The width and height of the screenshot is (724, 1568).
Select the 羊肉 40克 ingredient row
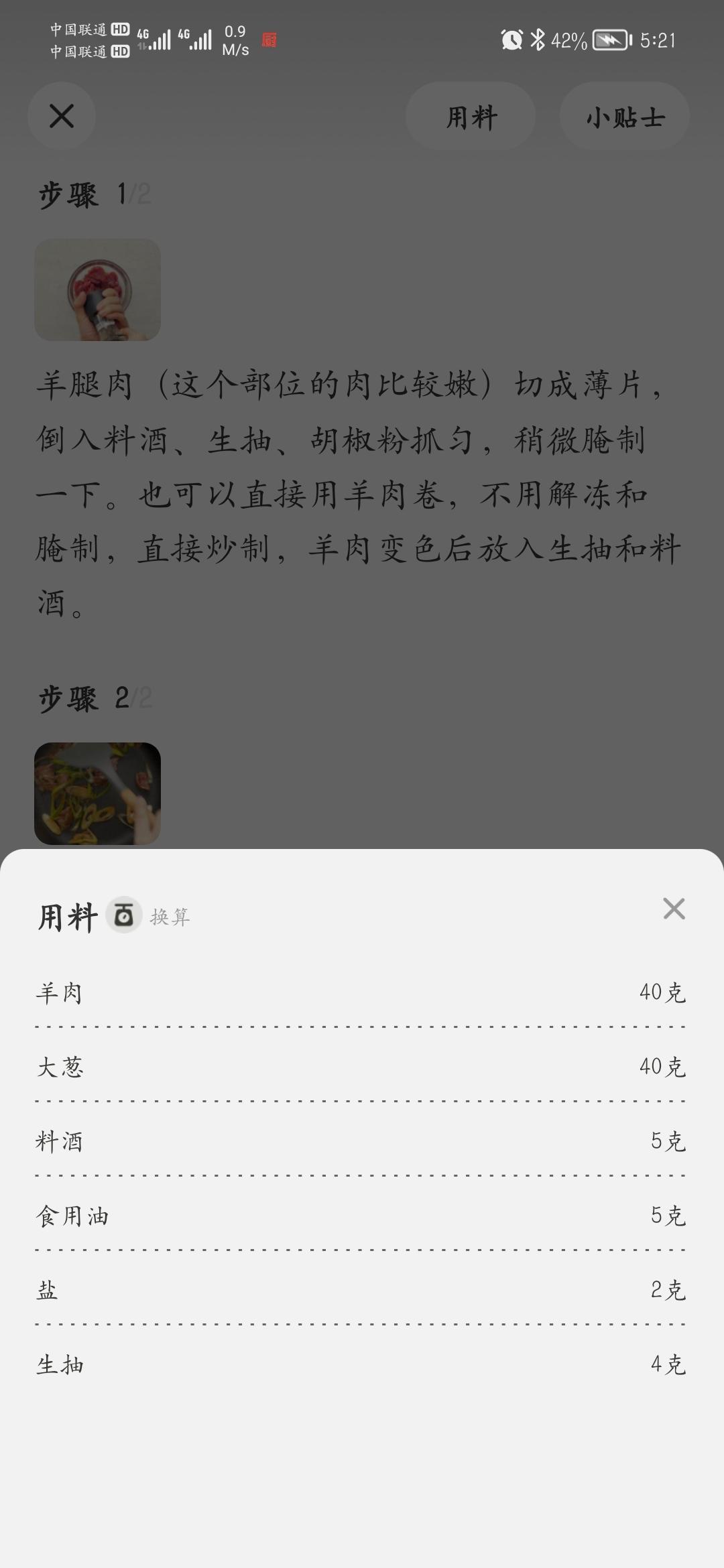pyautogui.click(x=362, y=993)
